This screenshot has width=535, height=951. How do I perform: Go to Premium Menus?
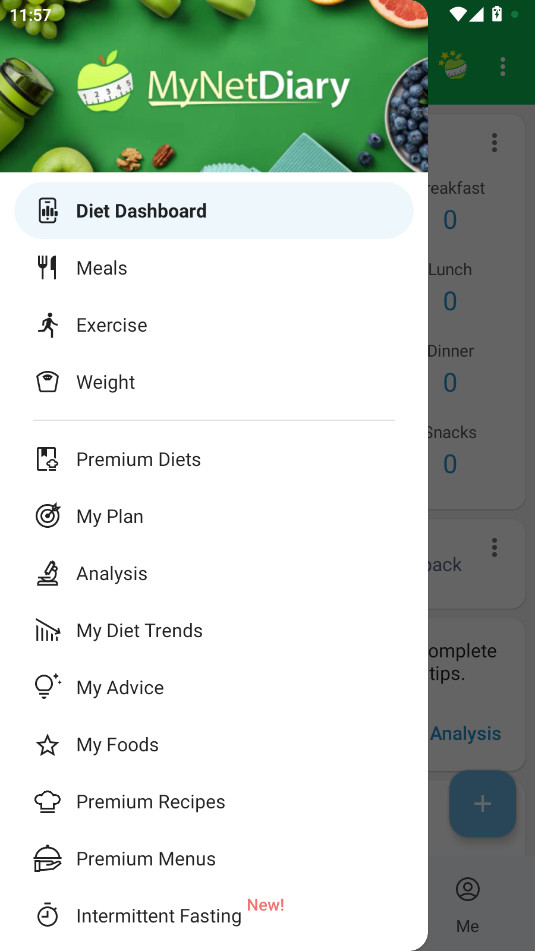pos(214,858)
